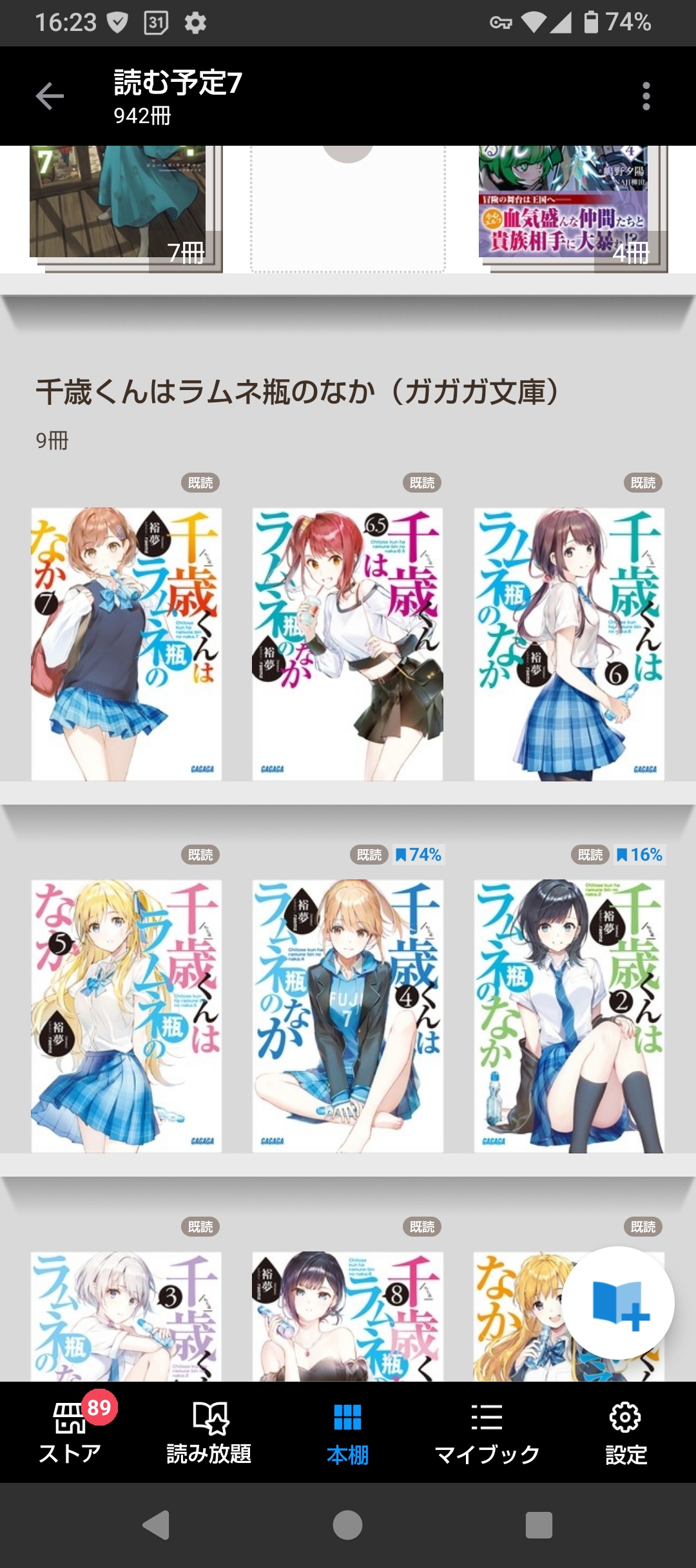Screen dimensions: 696x1568
Task: Tap the system home button
Action: [x=347, y=1525]
